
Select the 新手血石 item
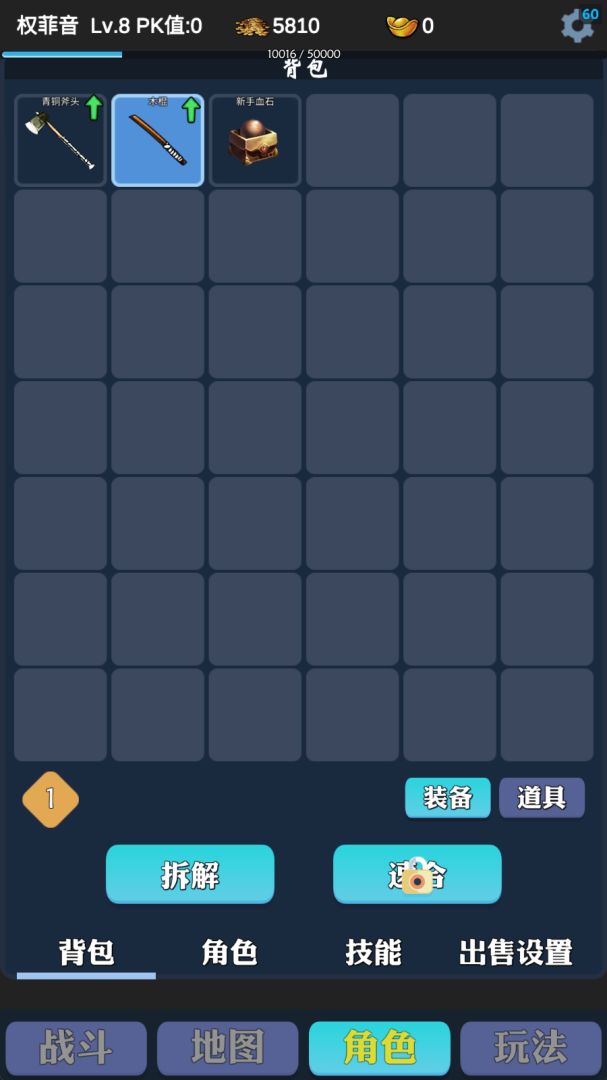coord(255,140)
